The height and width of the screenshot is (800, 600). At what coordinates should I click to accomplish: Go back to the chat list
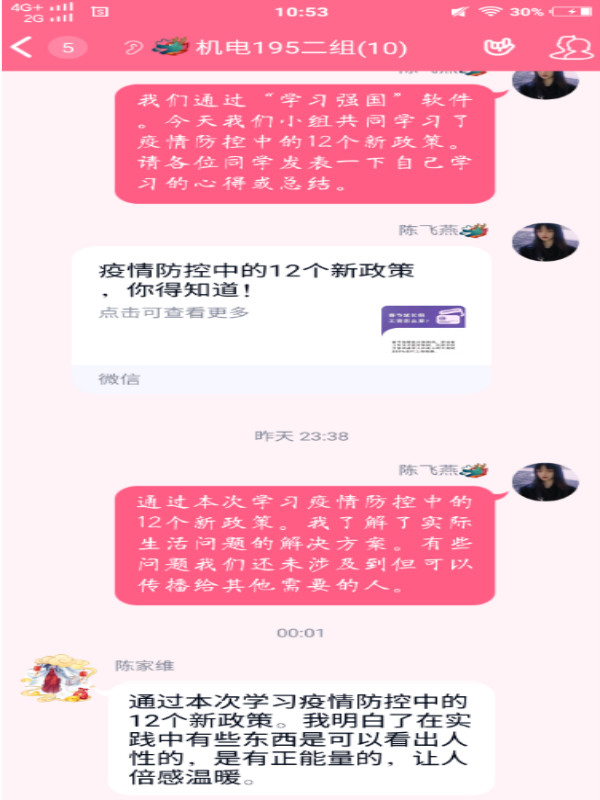click(x=22, y=47)
